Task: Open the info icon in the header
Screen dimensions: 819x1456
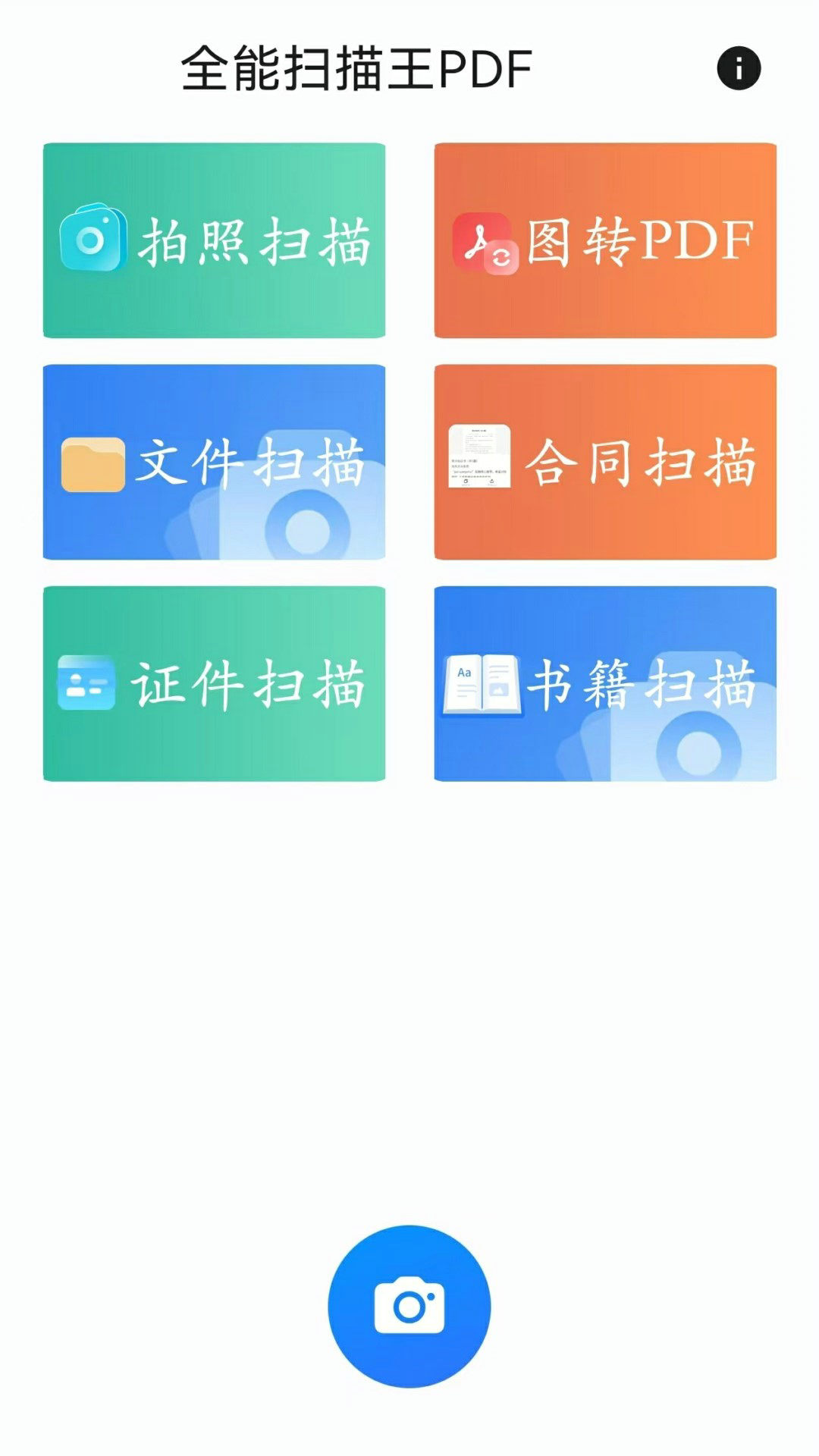Action: click(x=739, y=69)
